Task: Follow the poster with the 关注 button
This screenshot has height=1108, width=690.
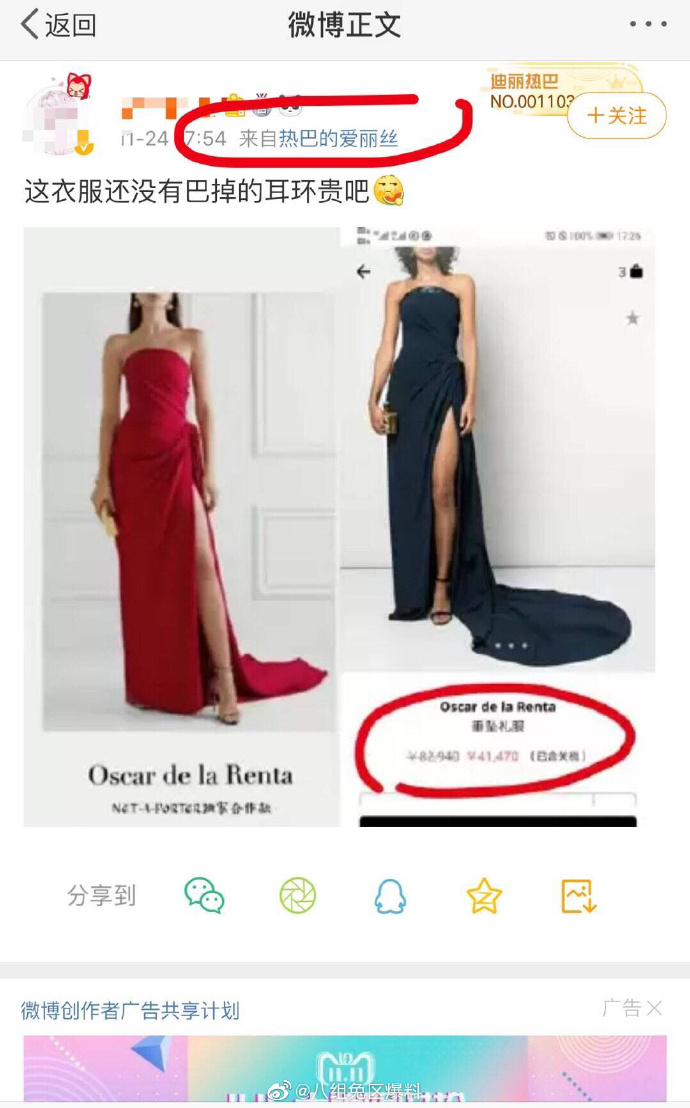Action: 616,117
